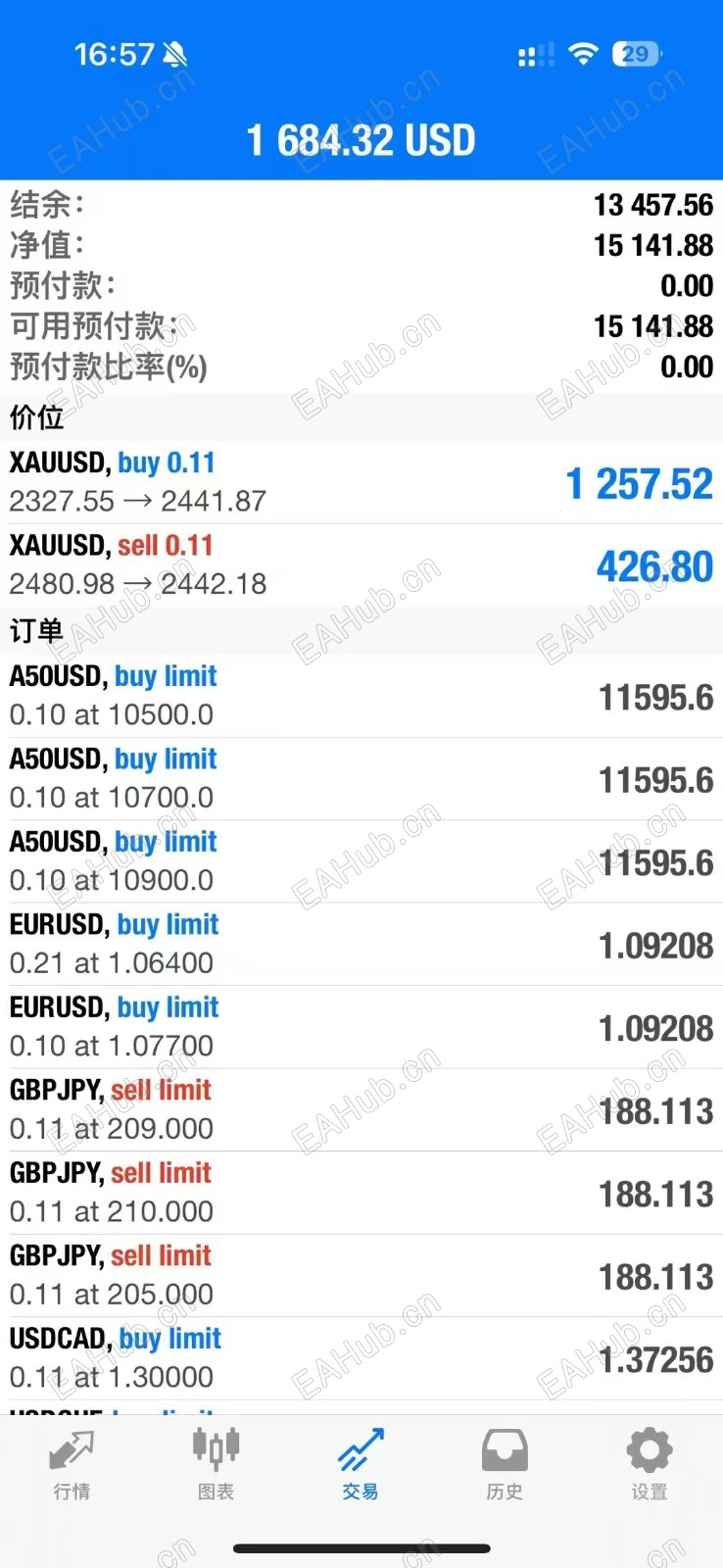723x1568 pixels.
Task: Open EURUSD buy limit at 1.06400
Action: point(361,944)
